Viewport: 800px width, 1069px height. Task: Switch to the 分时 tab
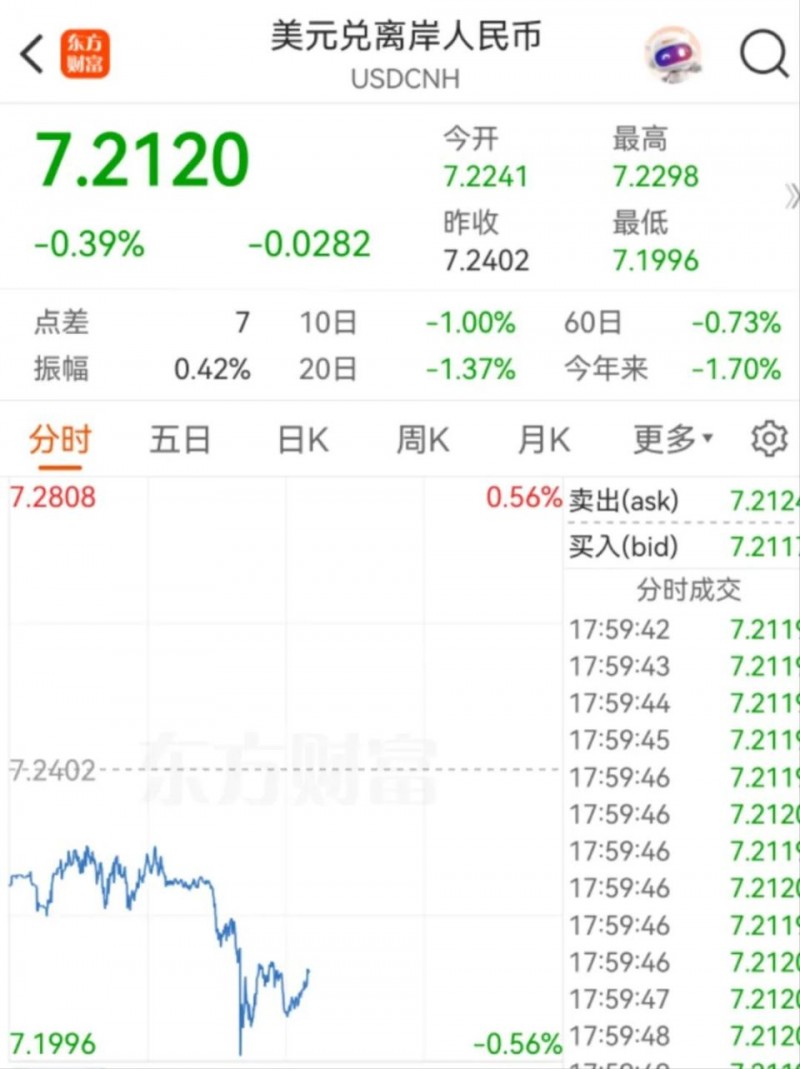pos(60,438)
